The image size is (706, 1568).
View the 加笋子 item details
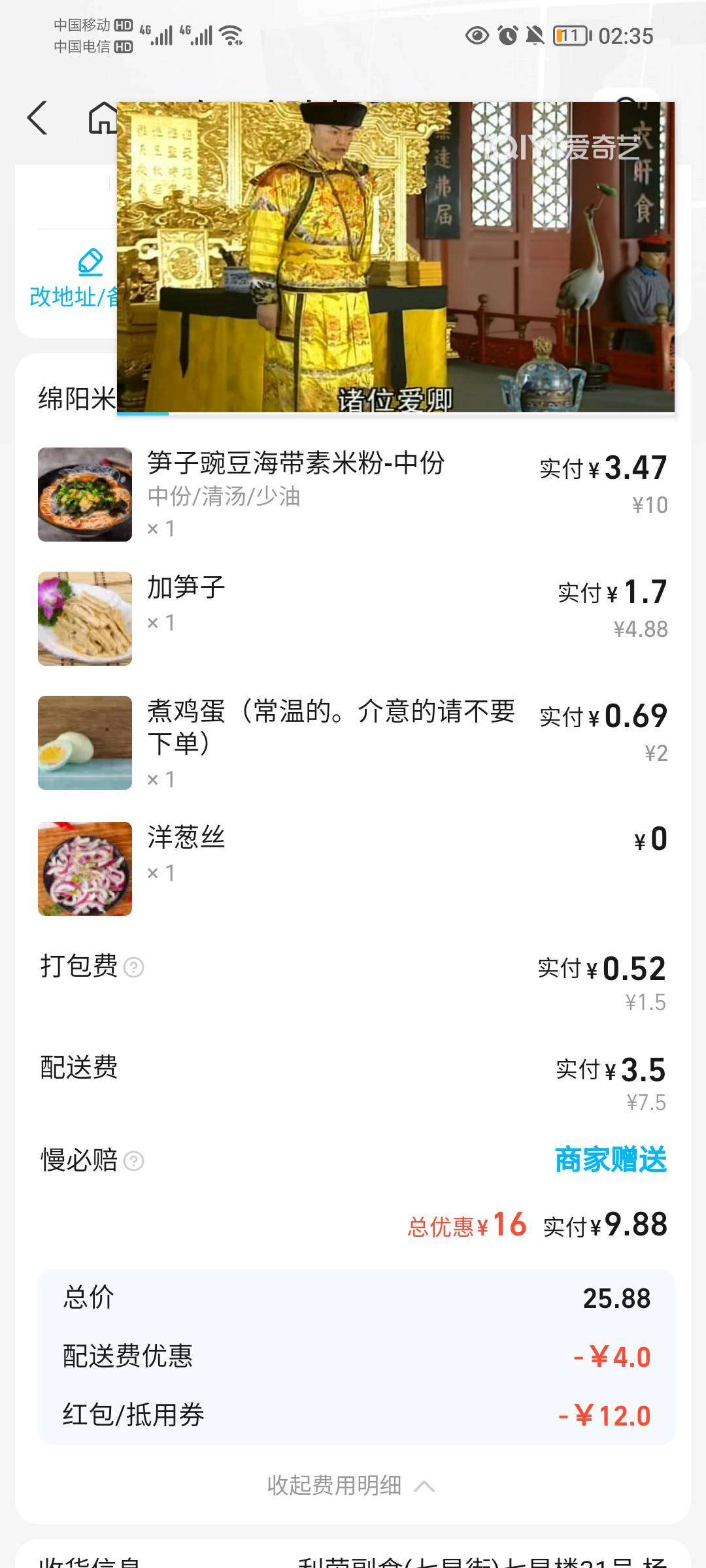tap(186, 588)
